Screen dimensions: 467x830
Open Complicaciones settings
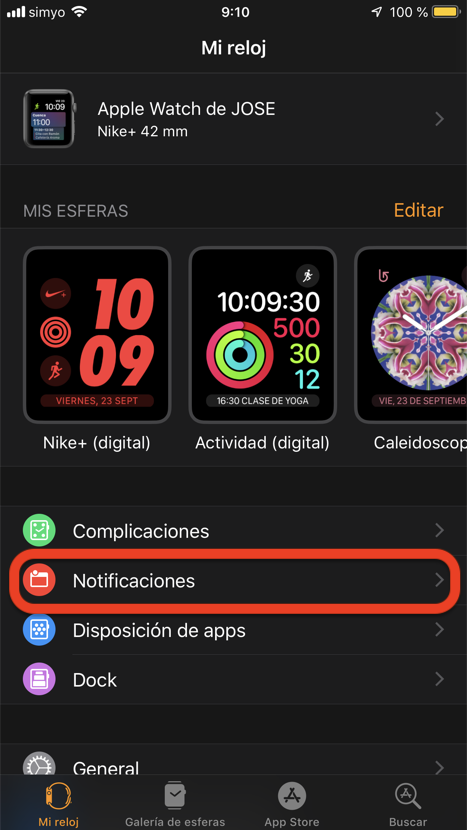pos(234,531)
